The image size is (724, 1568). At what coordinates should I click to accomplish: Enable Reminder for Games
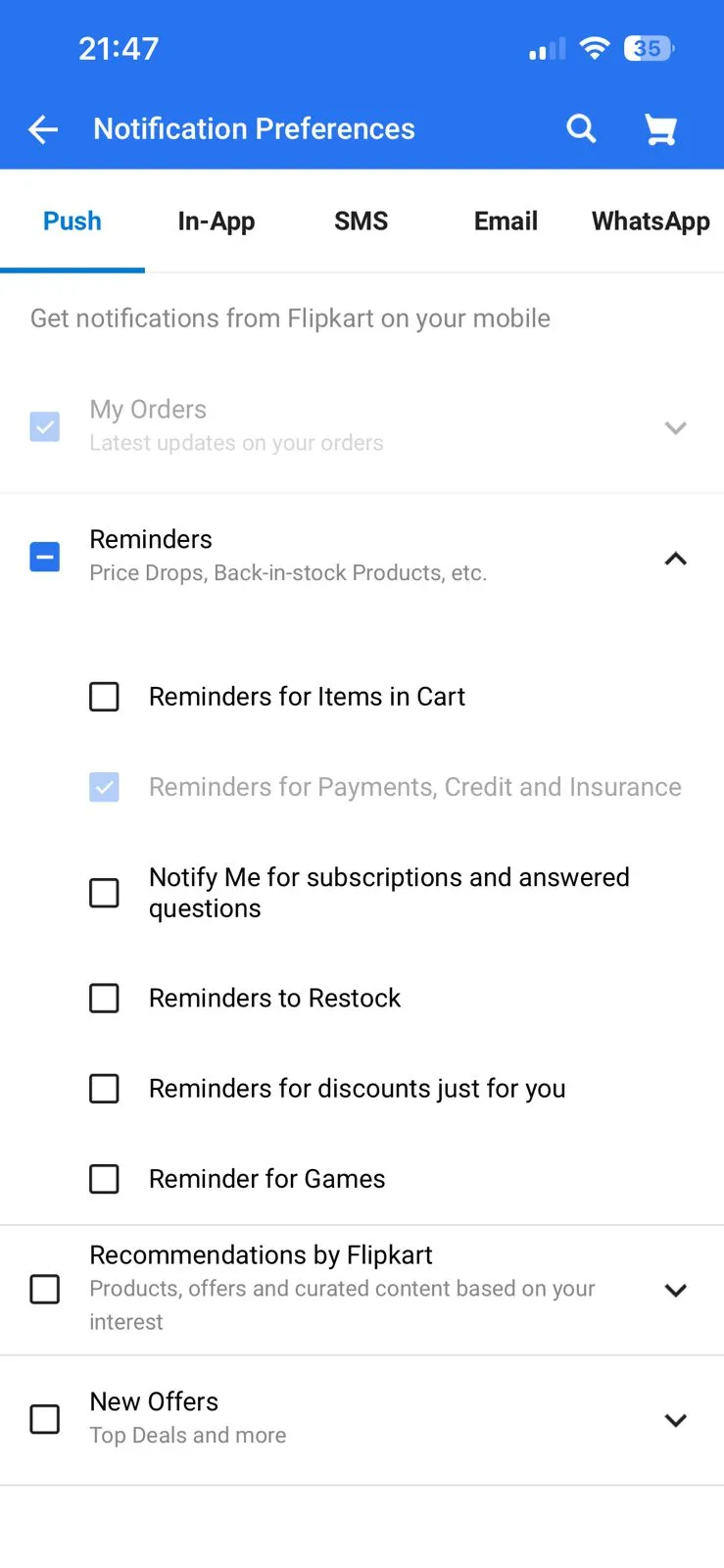coord(104,1179)
